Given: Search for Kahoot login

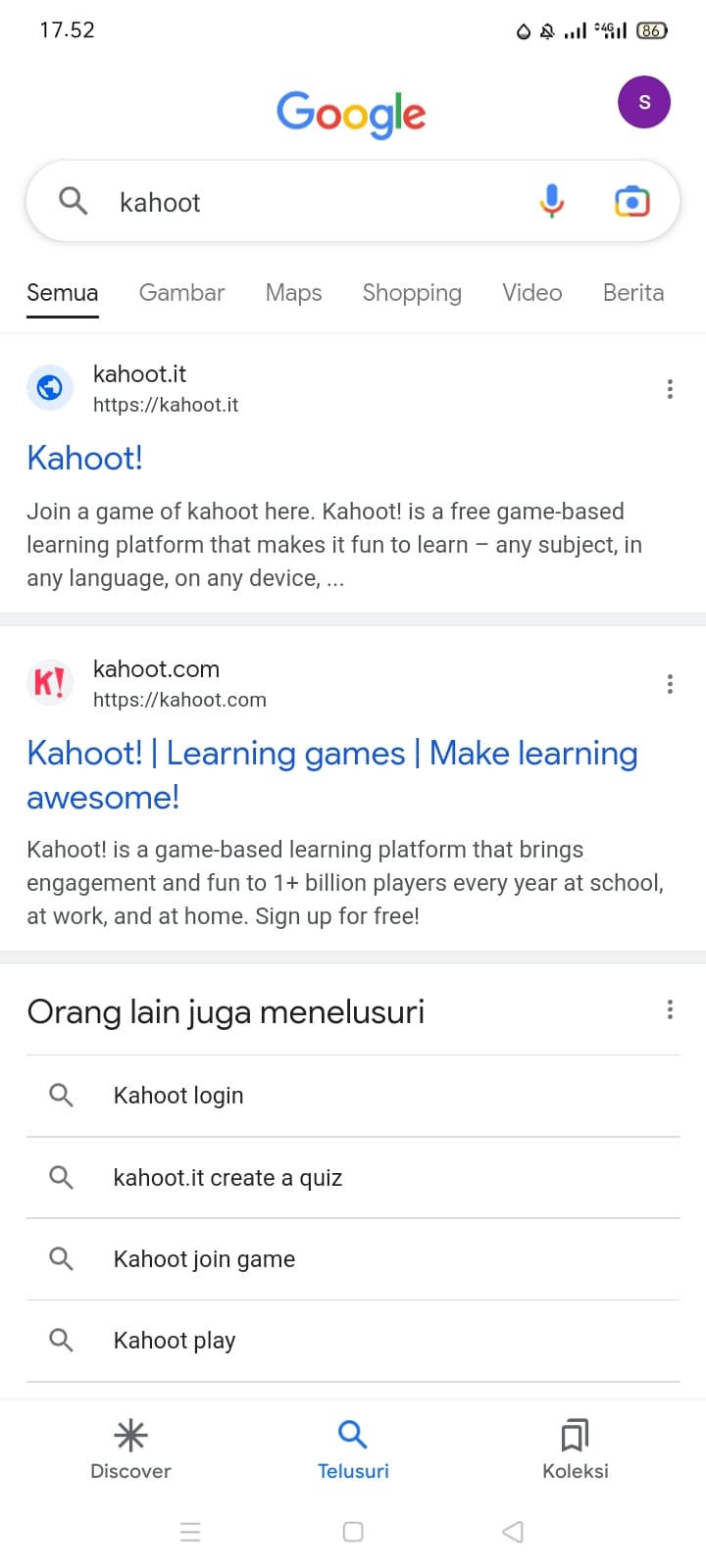Looking at the screenshot, I should (178, 1096).
